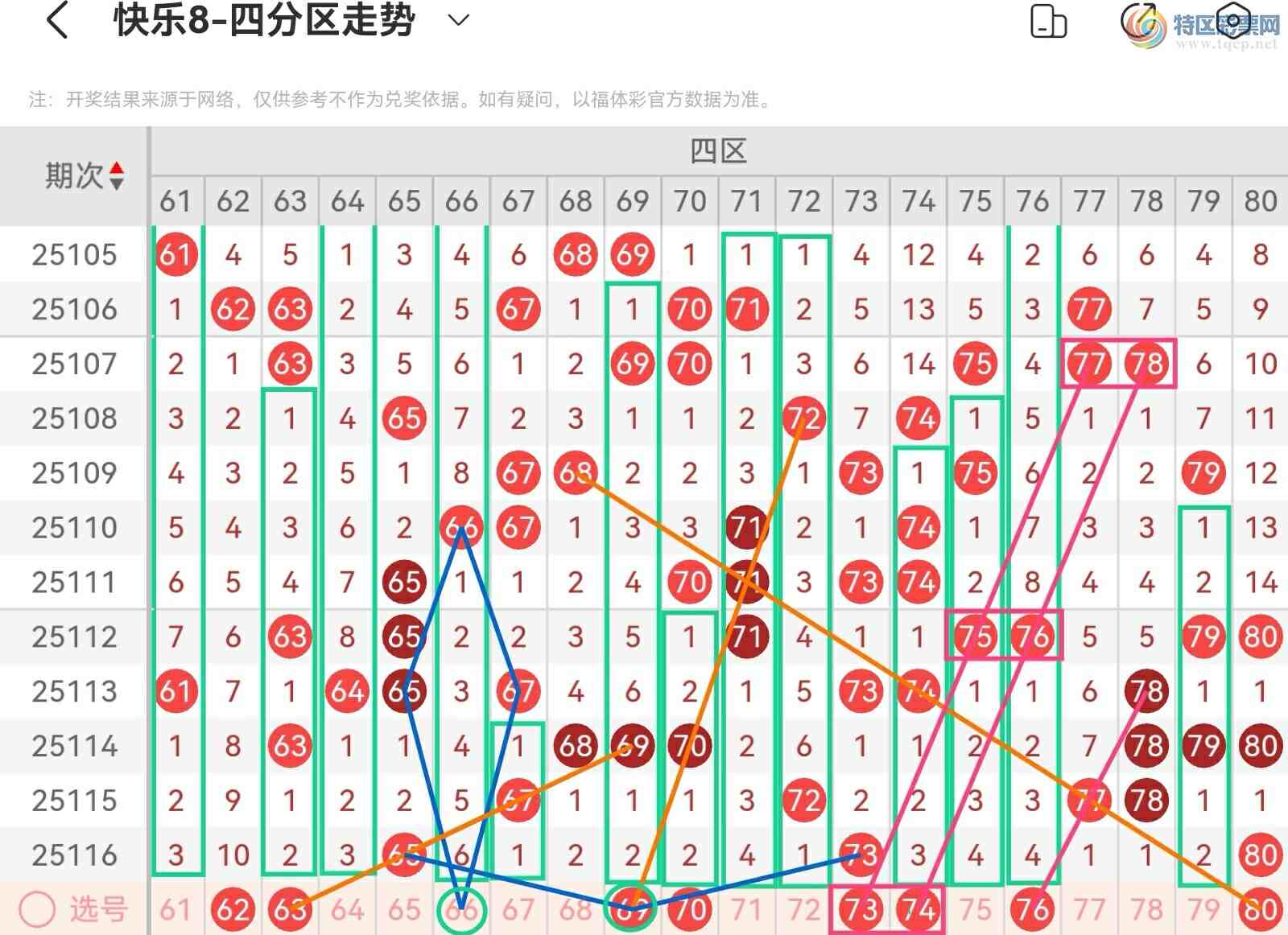Select number 79 in the 选号 row
The image size is (1288, 935).
1203,910
